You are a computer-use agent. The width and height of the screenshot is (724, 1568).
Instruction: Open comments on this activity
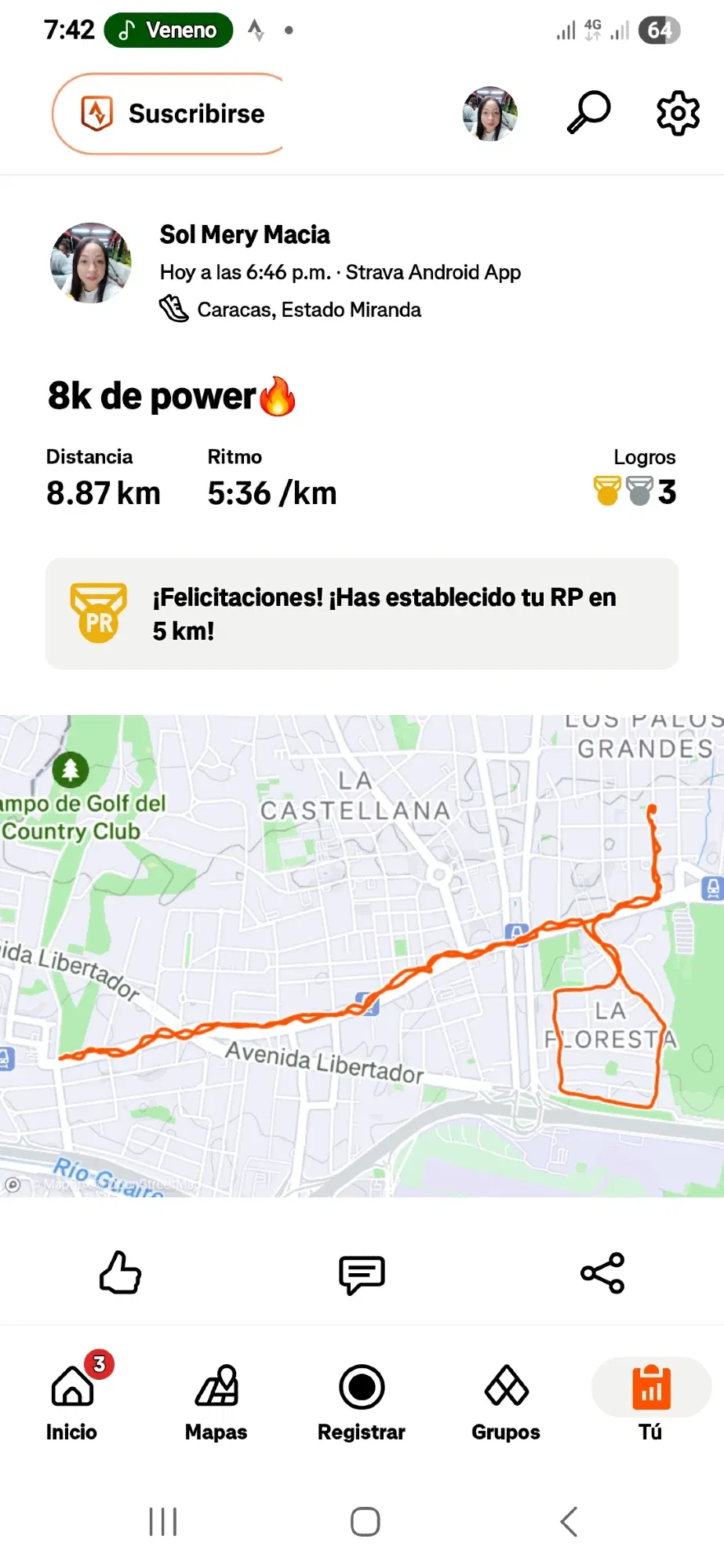(362, 1273)
